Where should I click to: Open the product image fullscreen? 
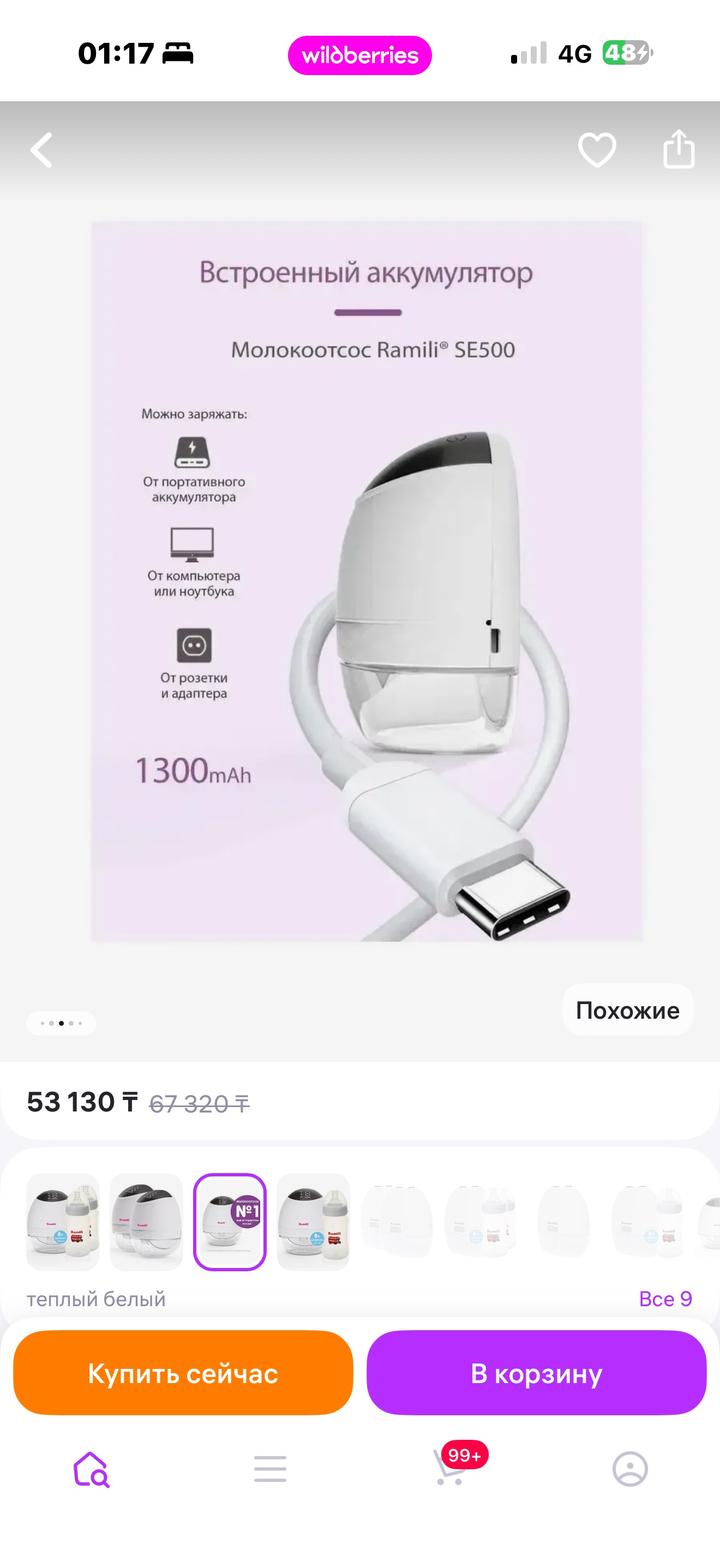[367, 580]
